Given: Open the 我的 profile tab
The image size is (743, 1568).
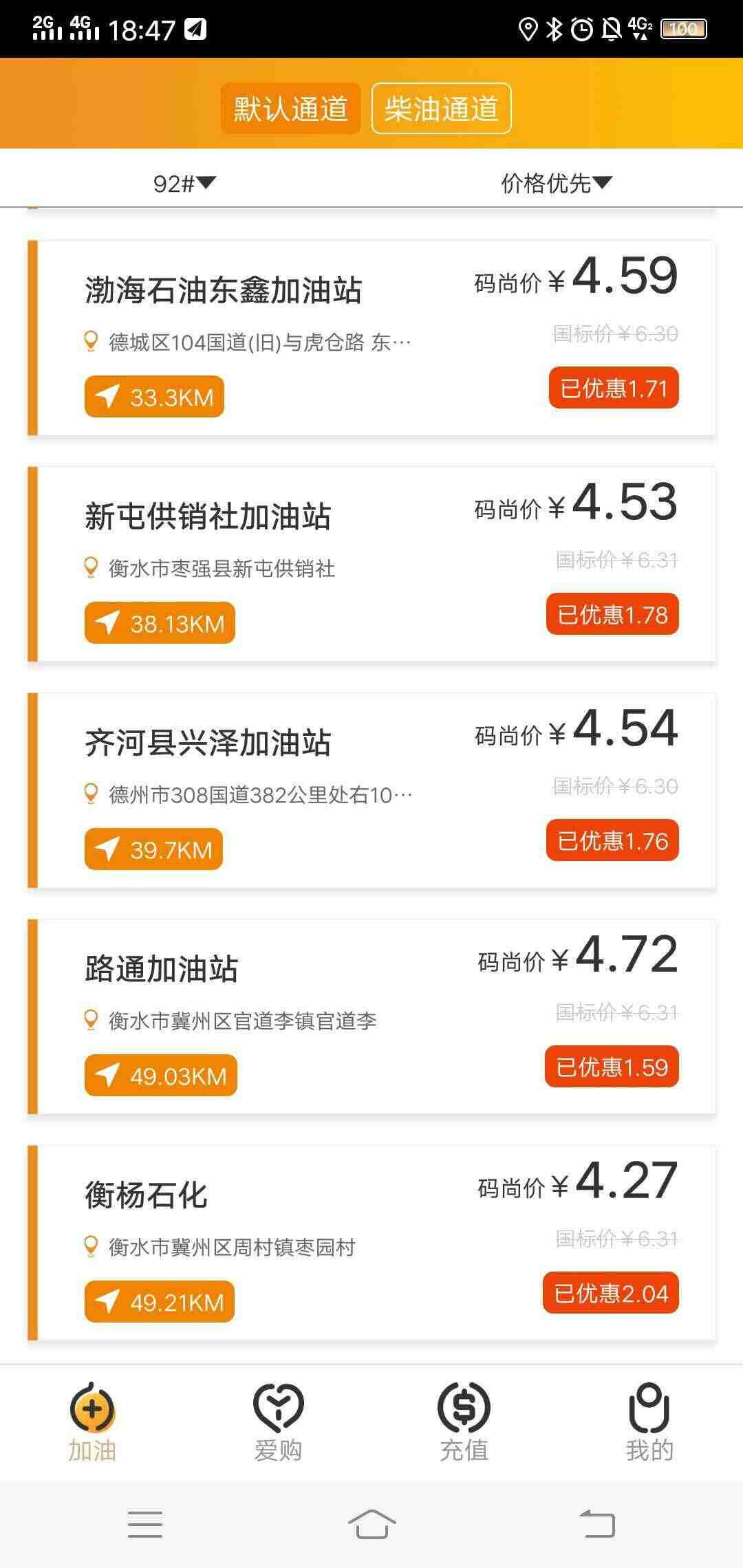Looking at the screenshot, I should (649, 1423).
